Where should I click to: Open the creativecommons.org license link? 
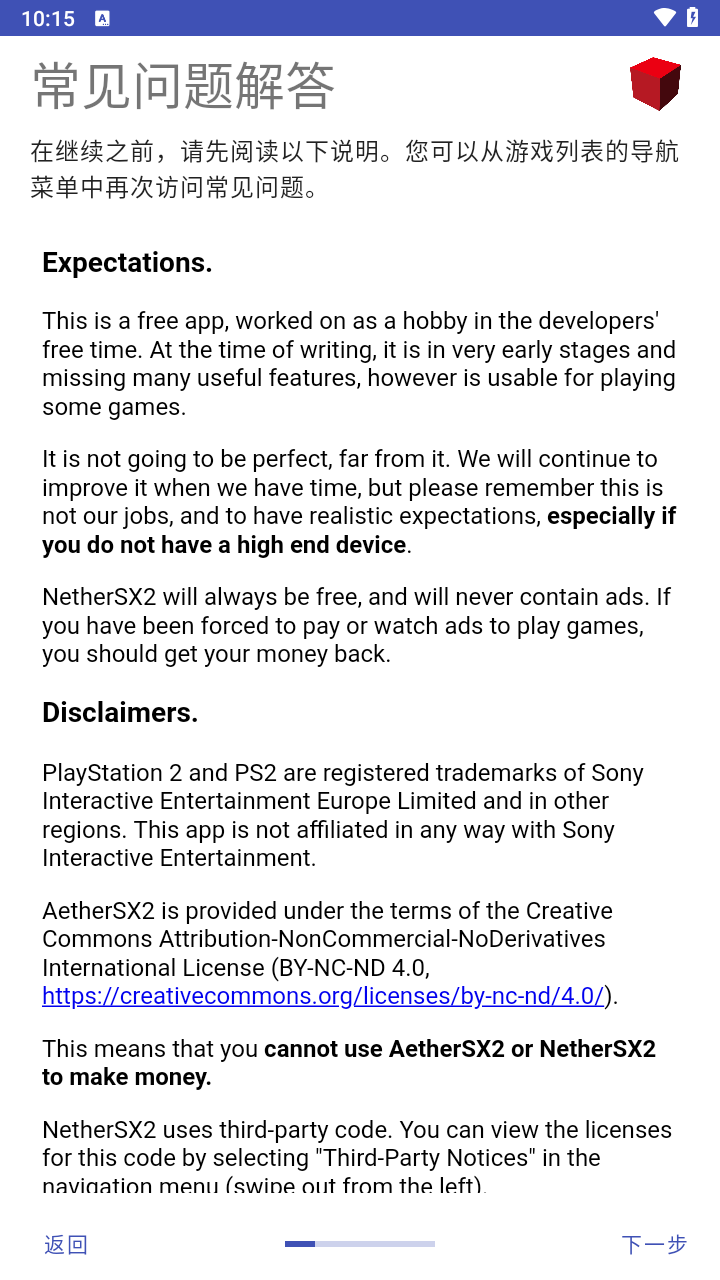[323, 996]
